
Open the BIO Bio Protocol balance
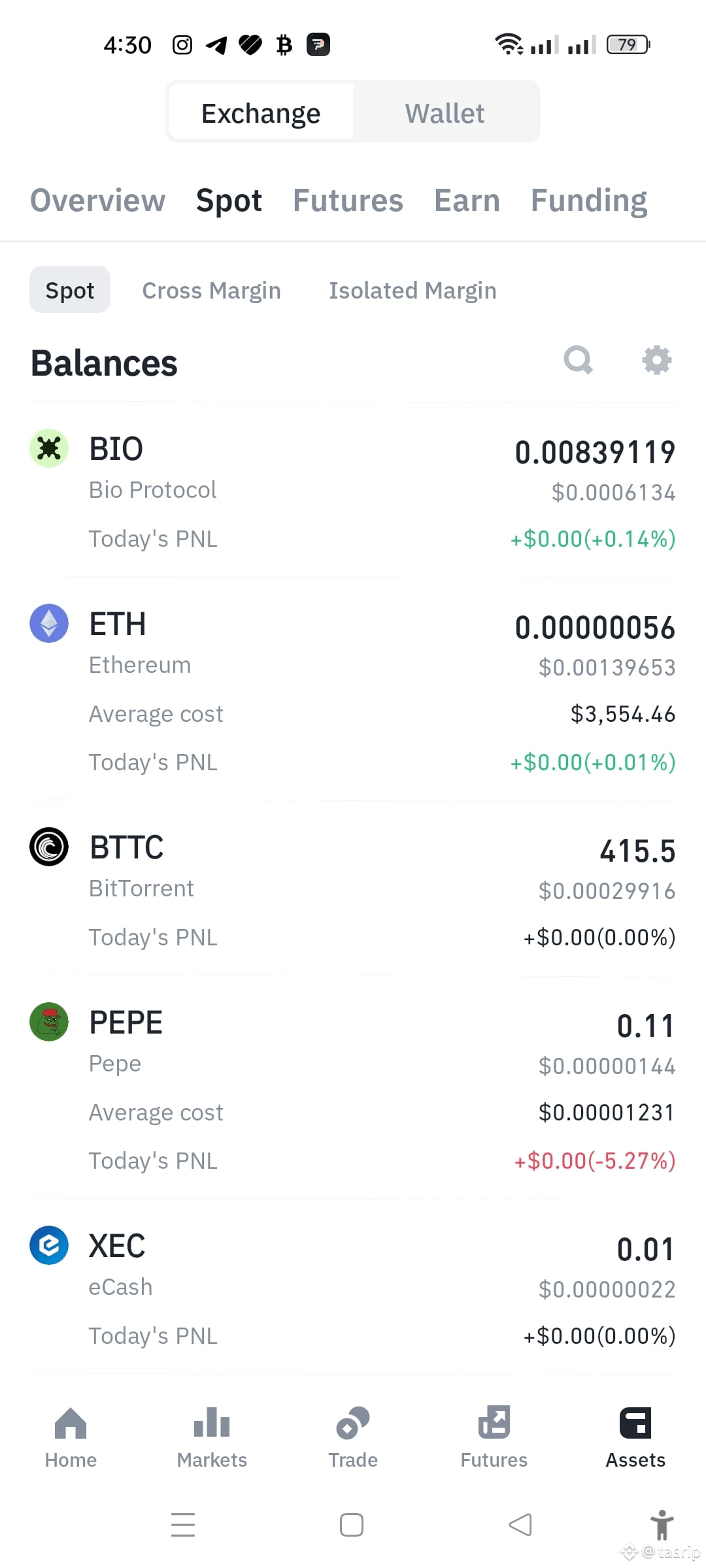pos(353,490)
